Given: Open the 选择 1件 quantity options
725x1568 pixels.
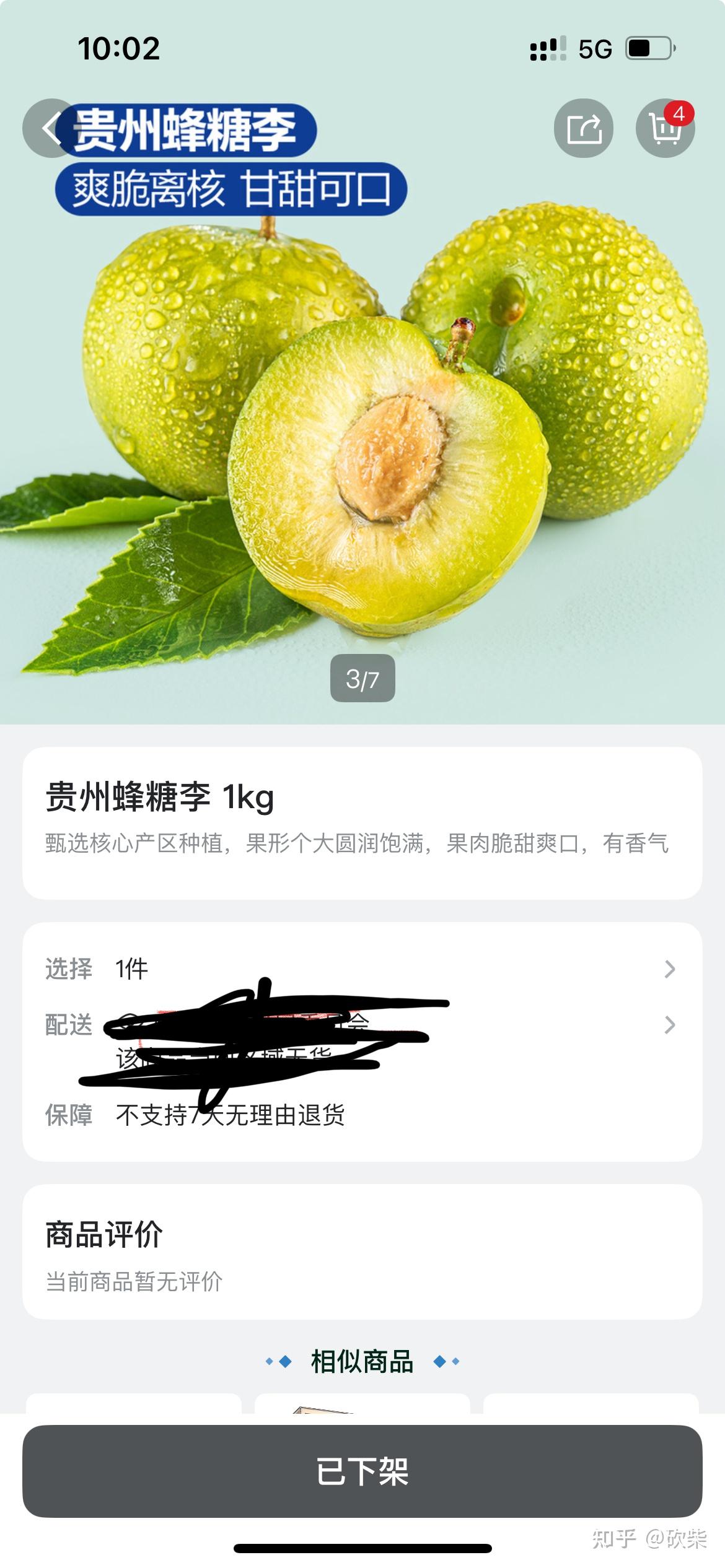Looking at the screenshot, I should point(362,969).
